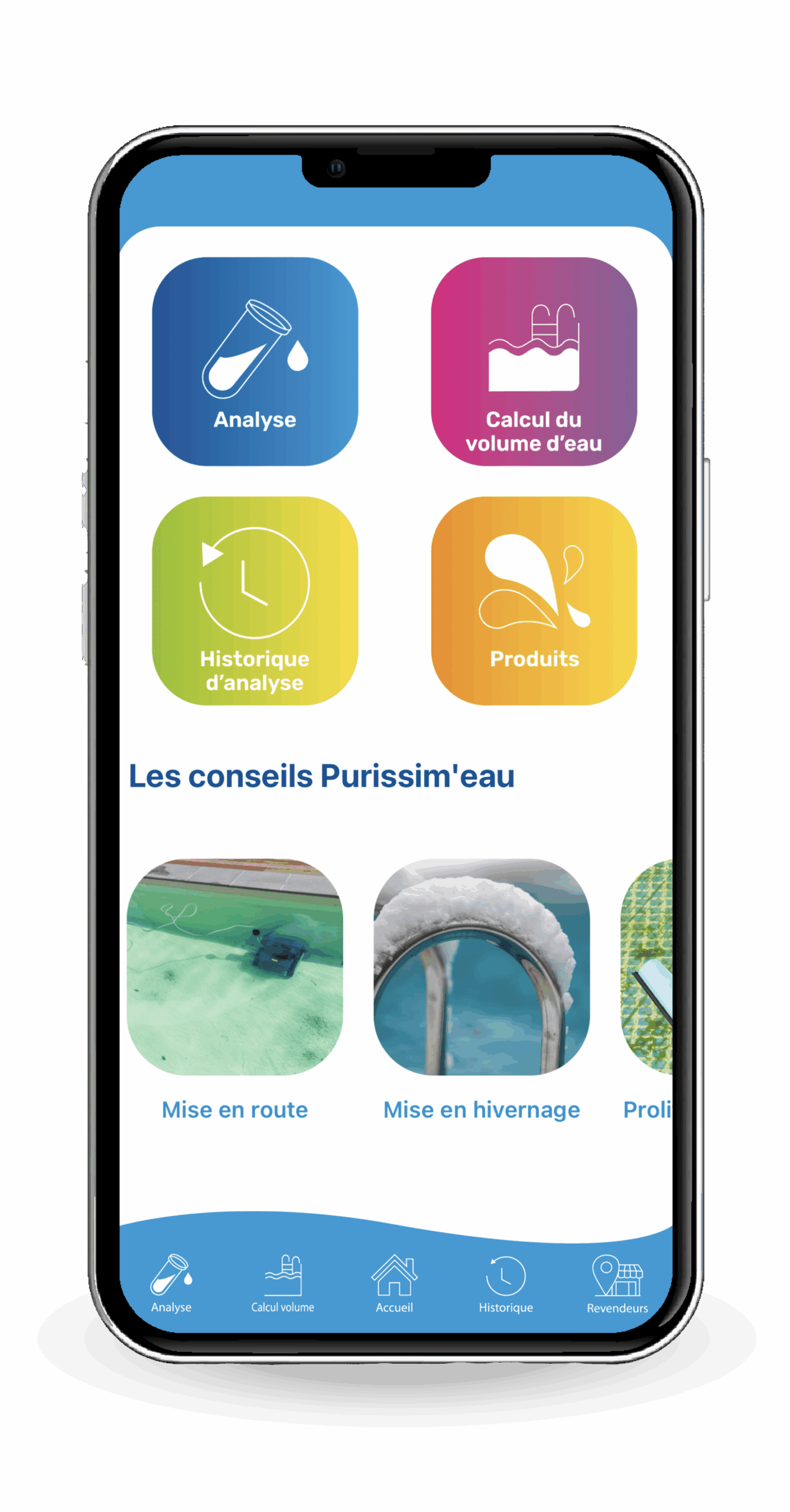Open the Analyse tile

(x=255, y=361)
